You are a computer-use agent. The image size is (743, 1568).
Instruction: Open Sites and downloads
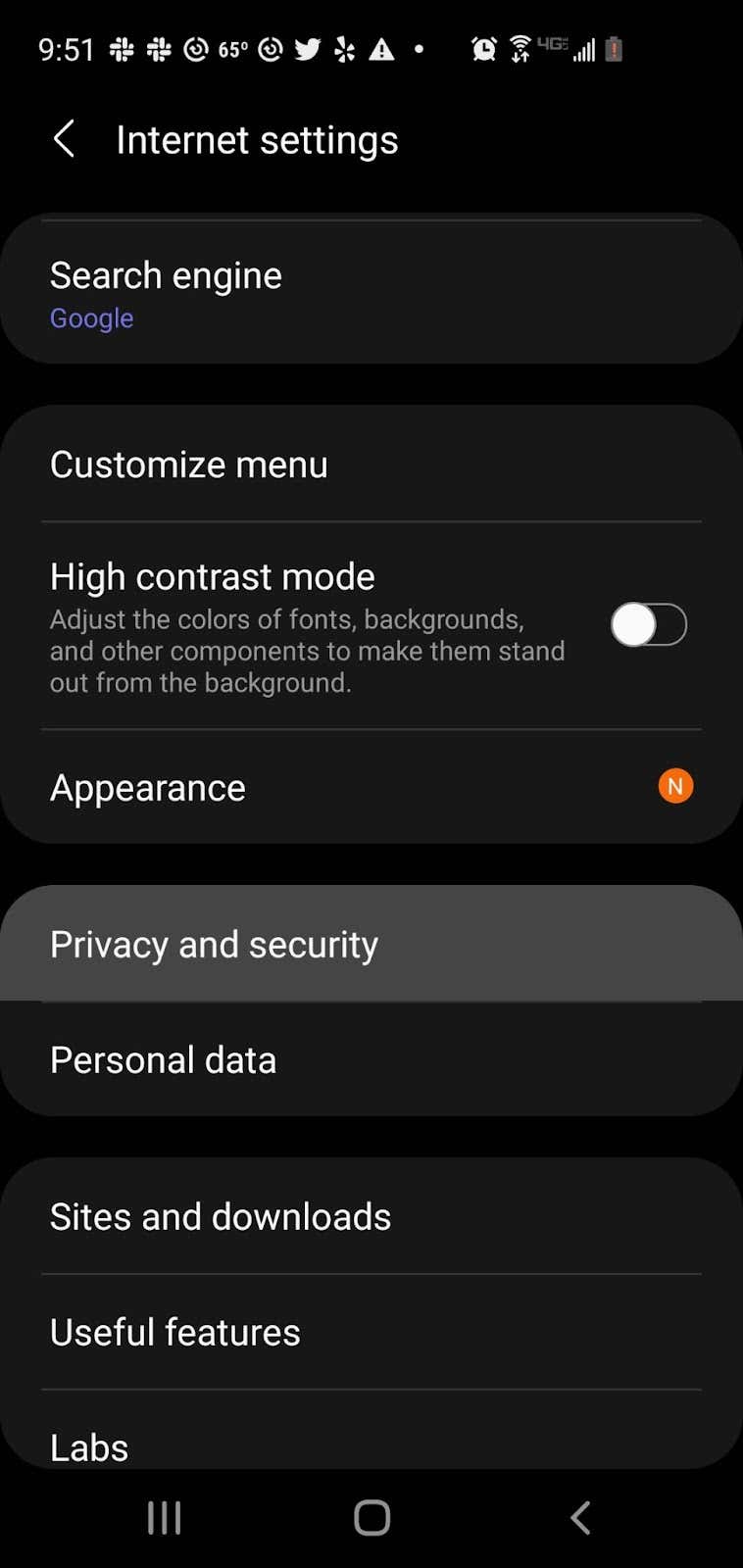(x=371, y=1217)
